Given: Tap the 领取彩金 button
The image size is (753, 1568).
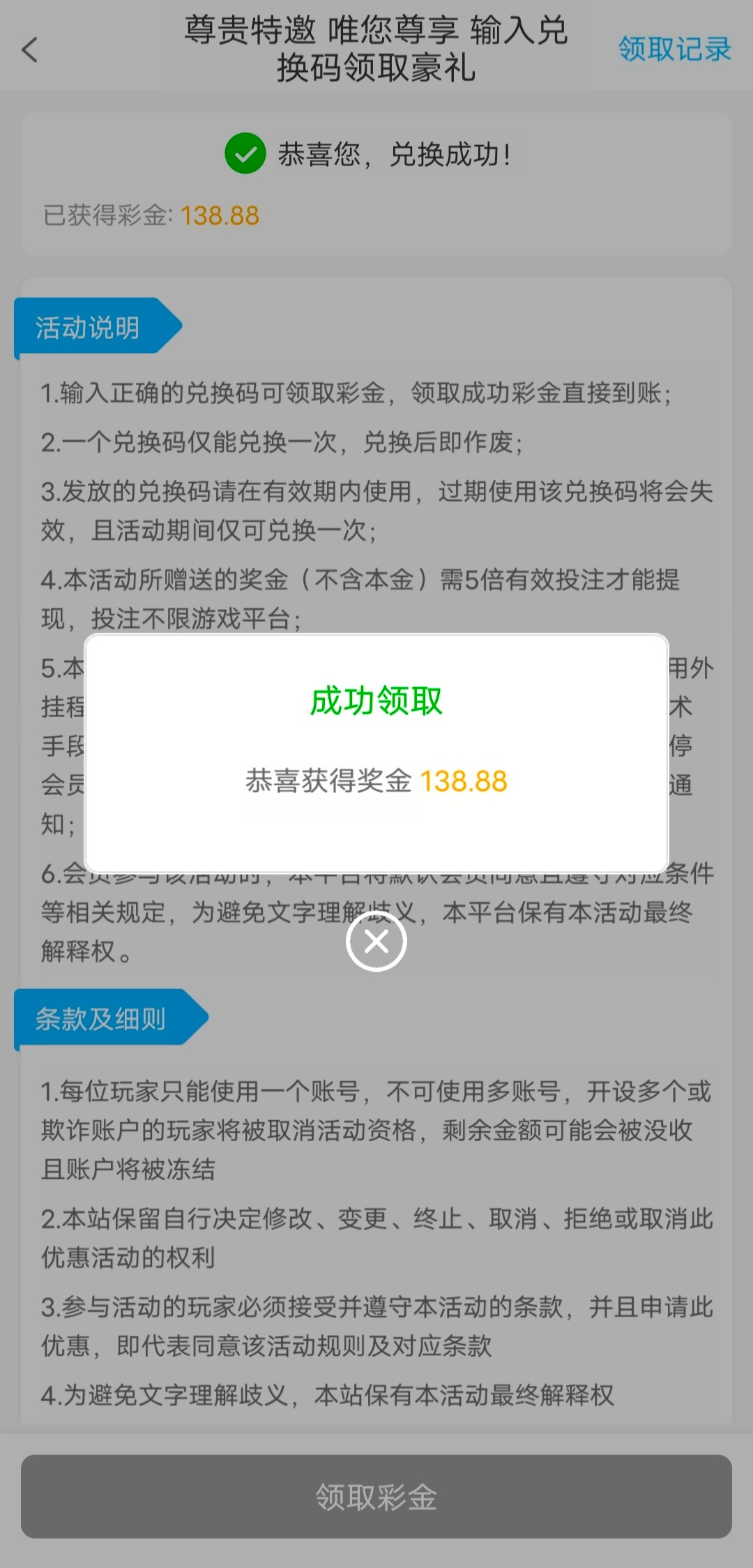Looking at the screenshot, I should [x=376, y=1496].
